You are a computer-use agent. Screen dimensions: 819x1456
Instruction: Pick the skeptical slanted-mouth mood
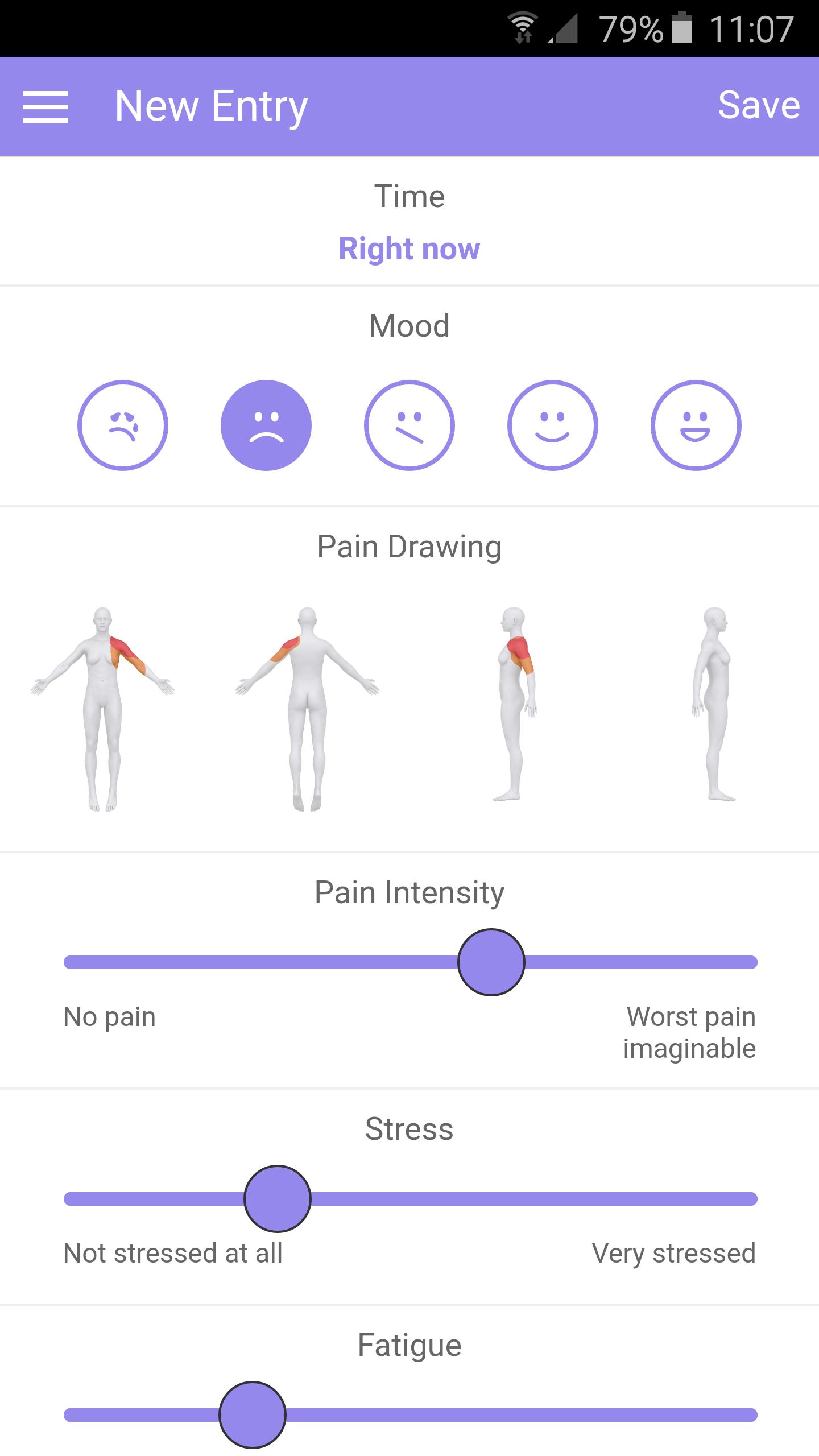coord(409,425)
